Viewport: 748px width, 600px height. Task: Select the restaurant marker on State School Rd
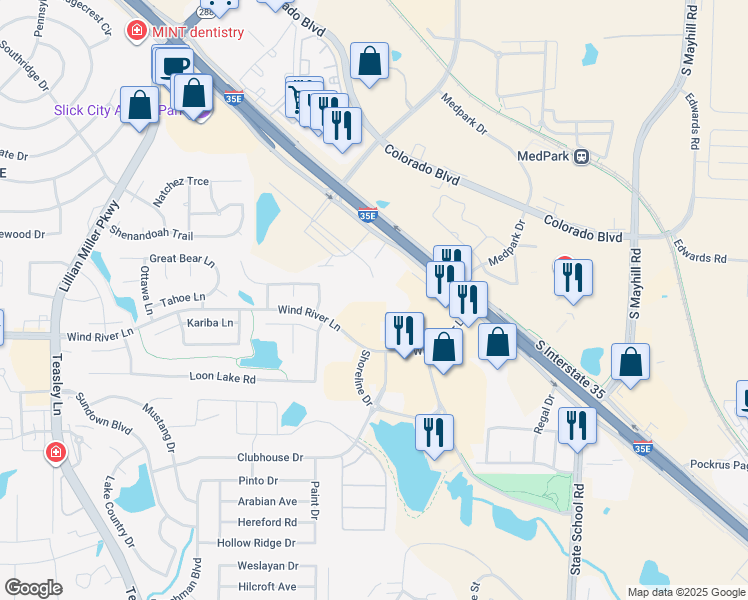(x=577, y=425)
